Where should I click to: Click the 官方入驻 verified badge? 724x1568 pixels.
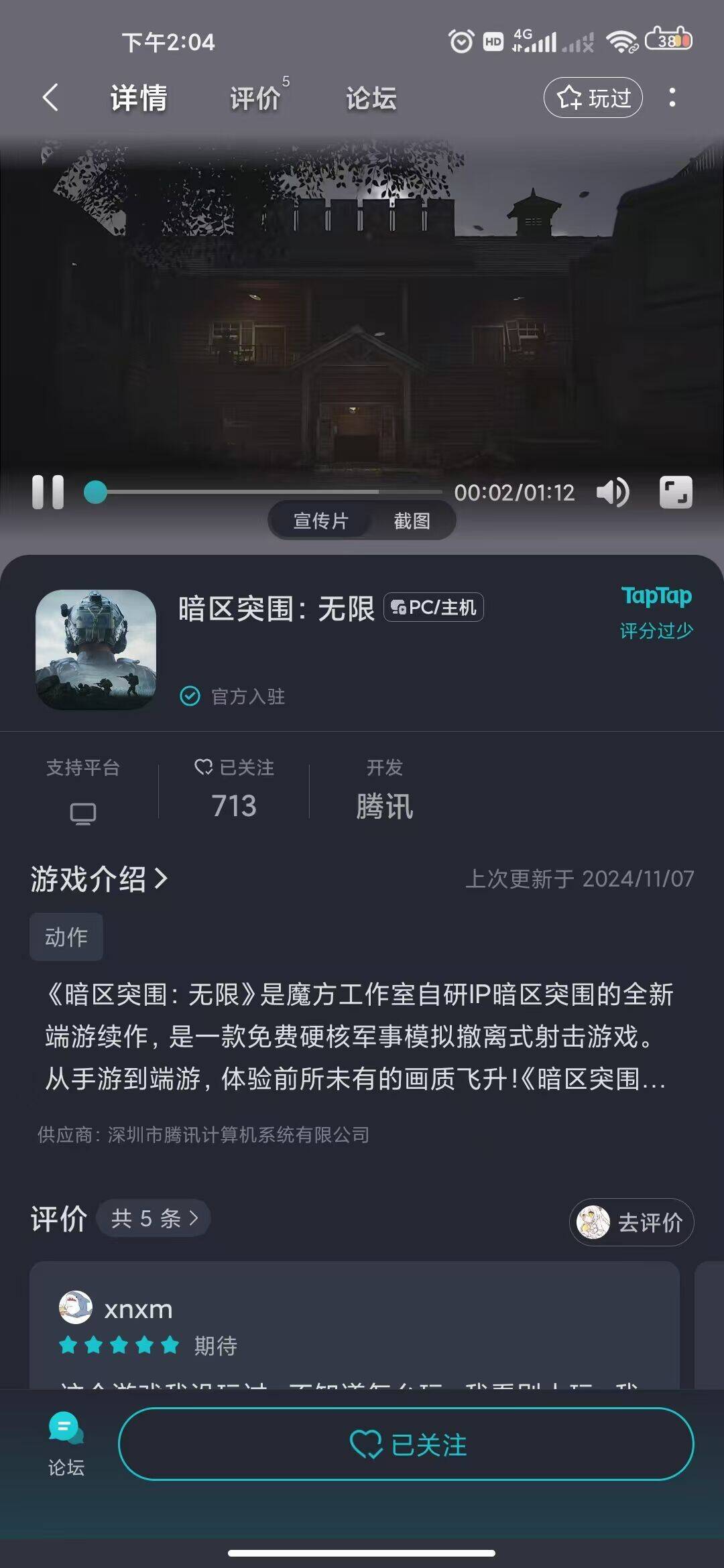[x=235, y=697]
